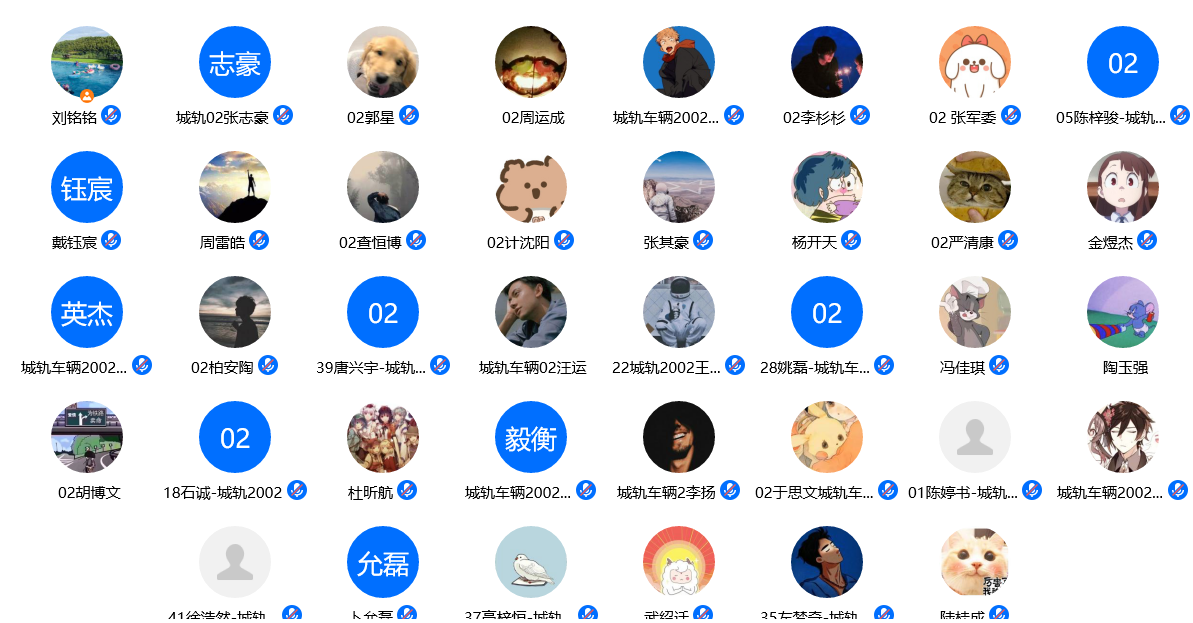Open 02周运成's participant tile
The image size is (1193, 623).
click(x=531, y=62)
